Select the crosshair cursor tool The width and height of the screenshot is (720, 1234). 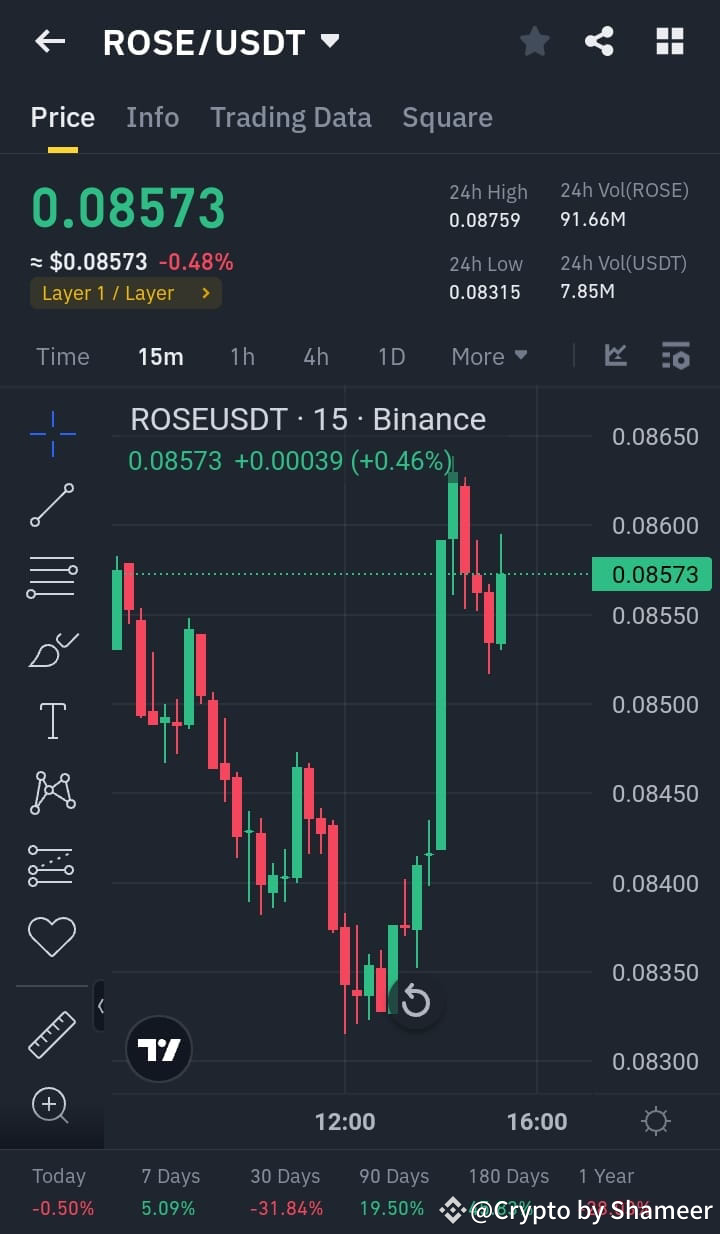[x=52, y=432]
